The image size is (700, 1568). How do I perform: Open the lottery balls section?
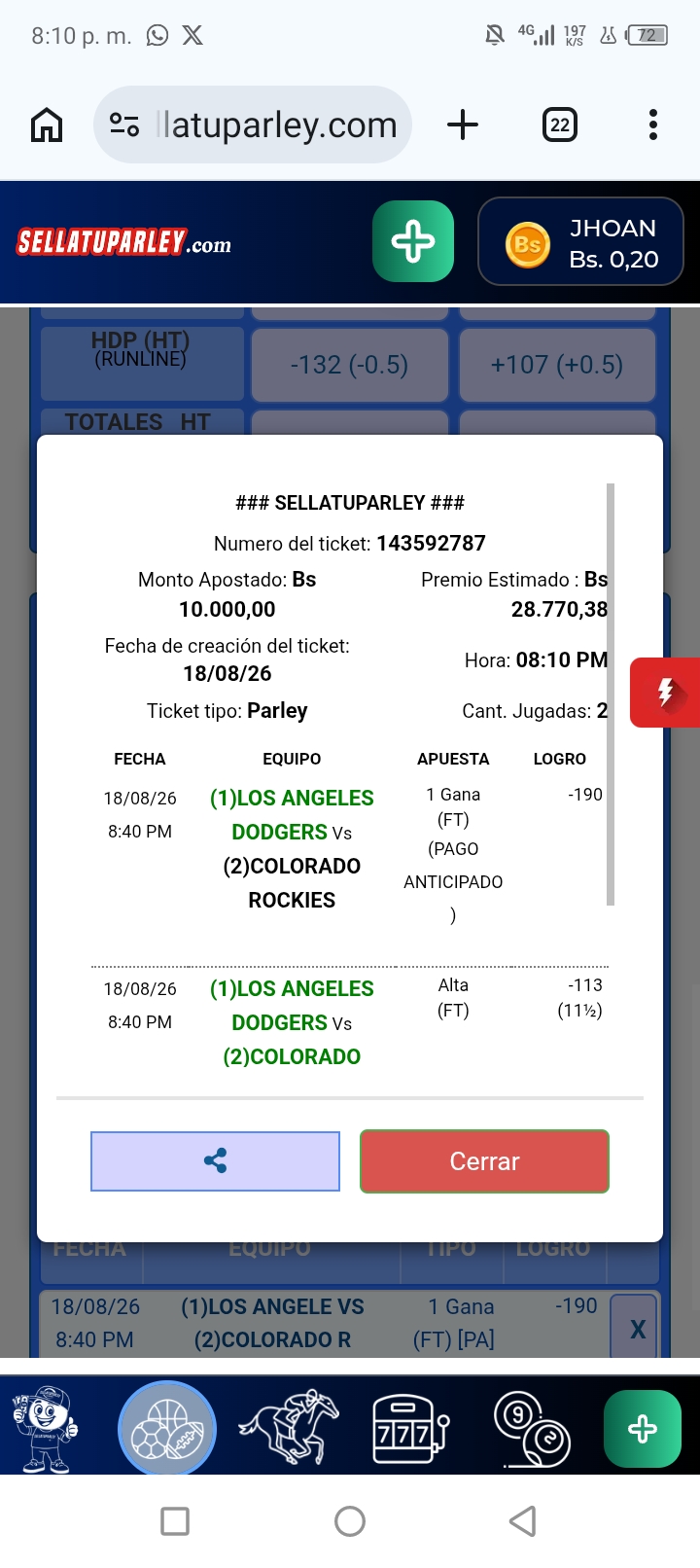531,1429
